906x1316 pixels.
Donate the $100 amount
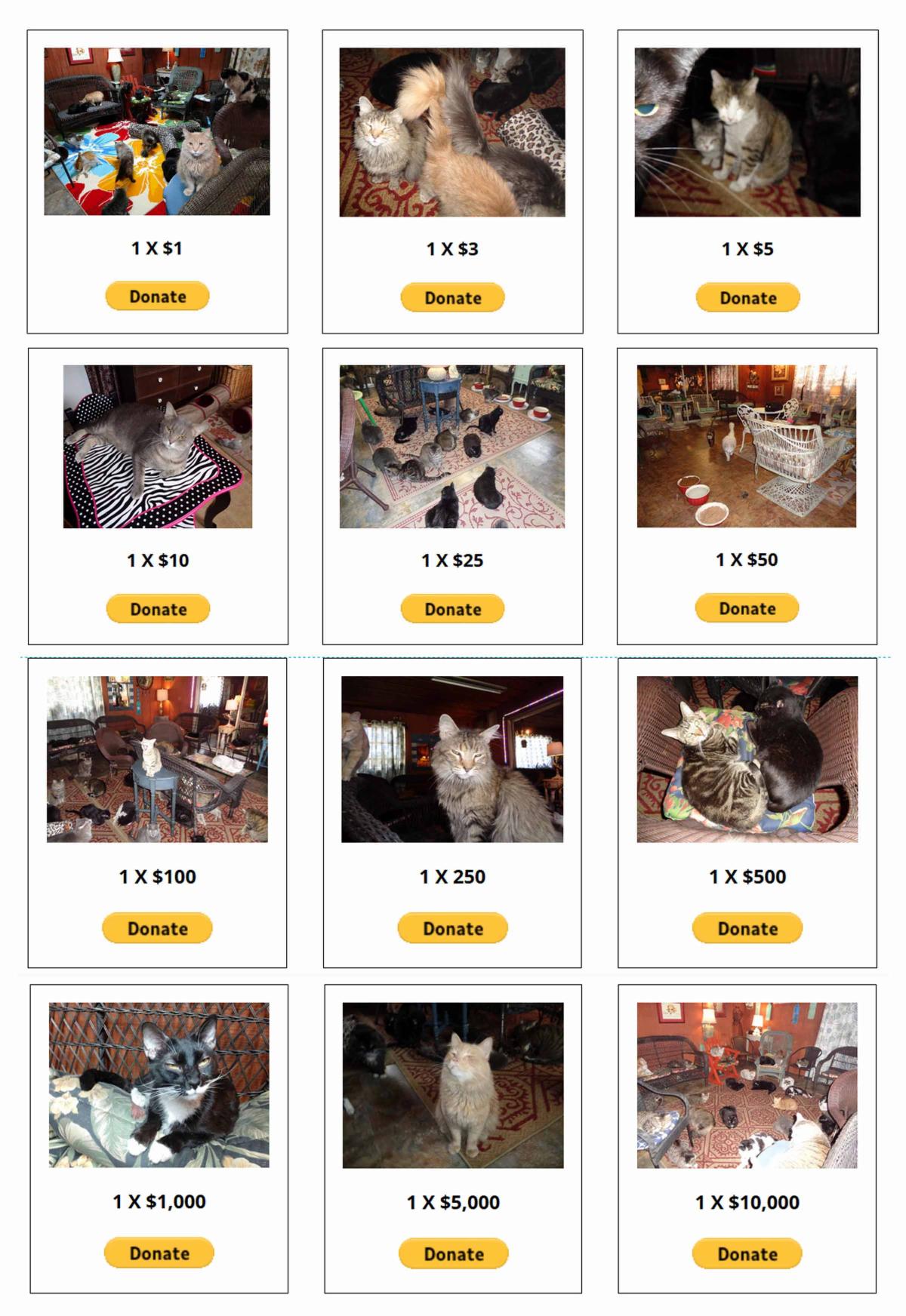[157, 929]
